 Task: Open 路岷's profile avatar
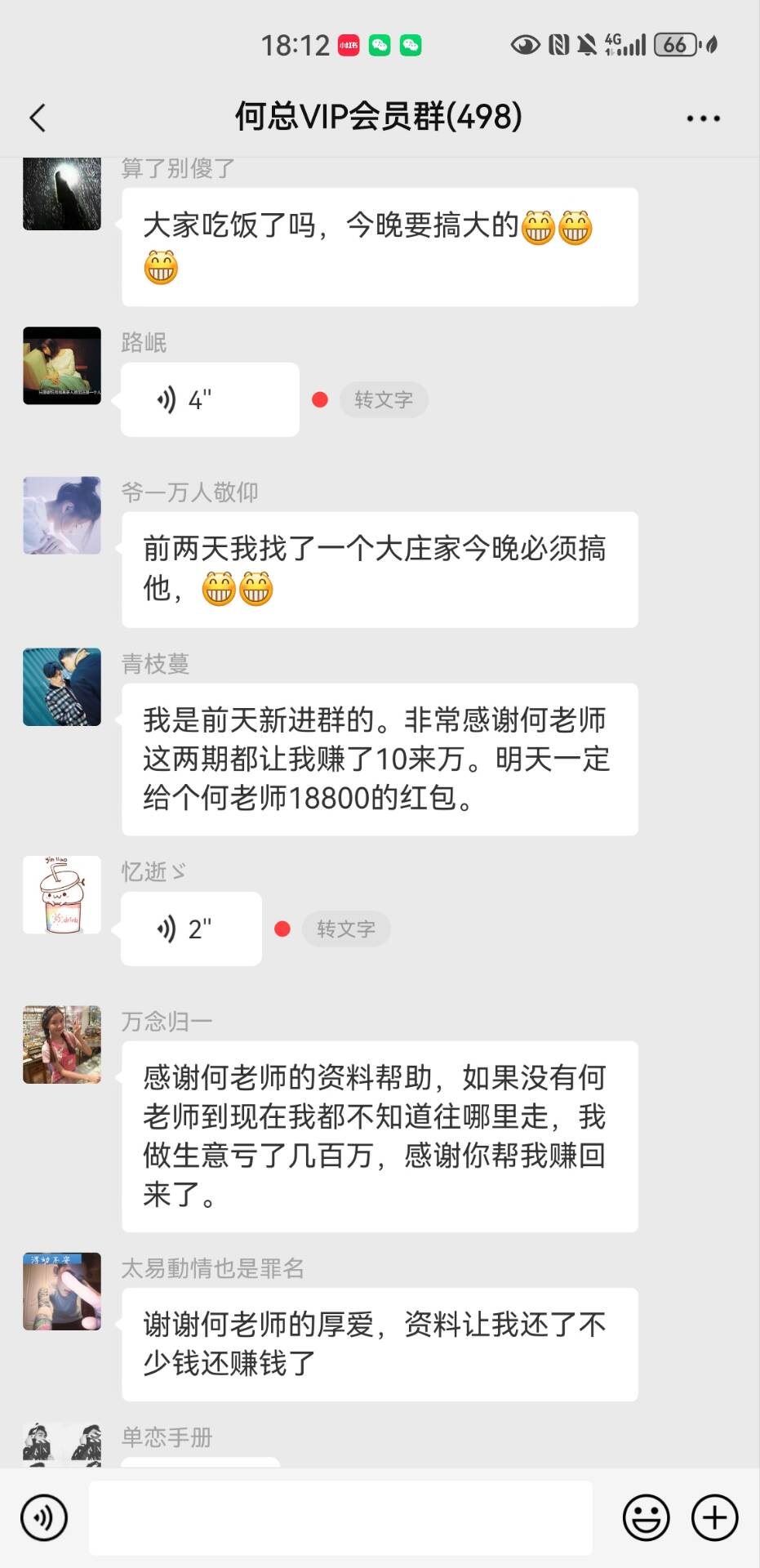[62, 366]
